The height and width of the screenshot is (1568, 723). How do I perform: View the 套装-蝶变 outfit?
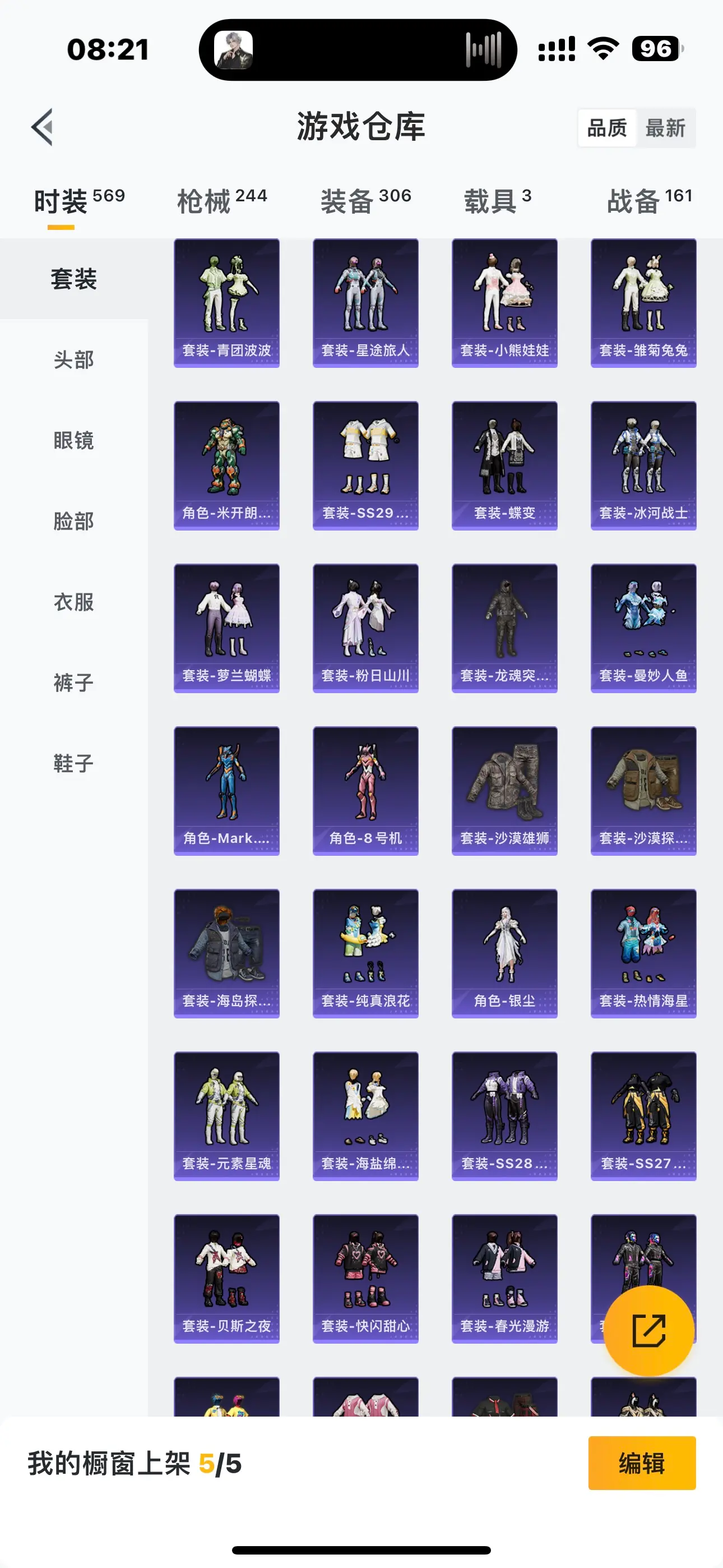click(504, 465)
